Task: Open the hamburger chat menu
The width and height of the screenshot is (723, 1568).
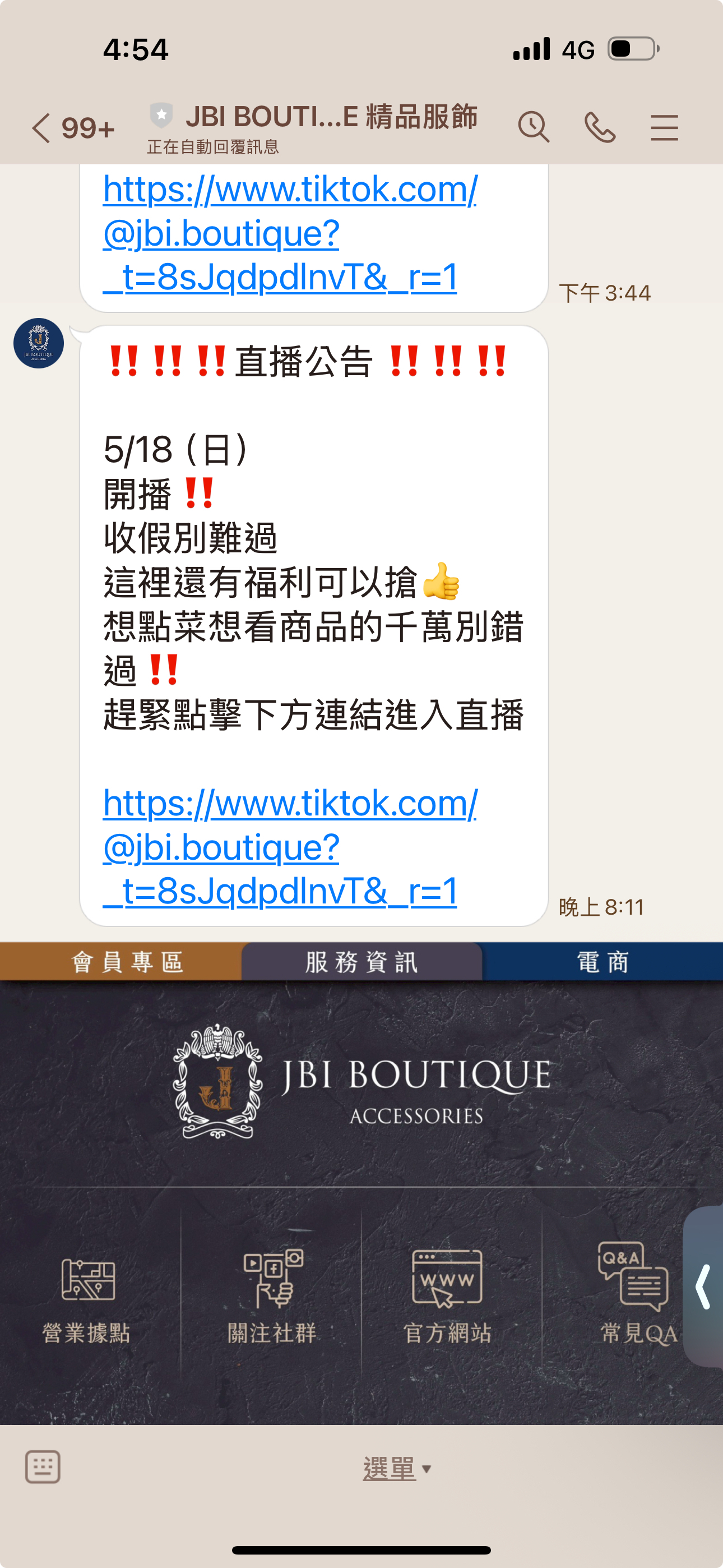Action: coord(664,127)
